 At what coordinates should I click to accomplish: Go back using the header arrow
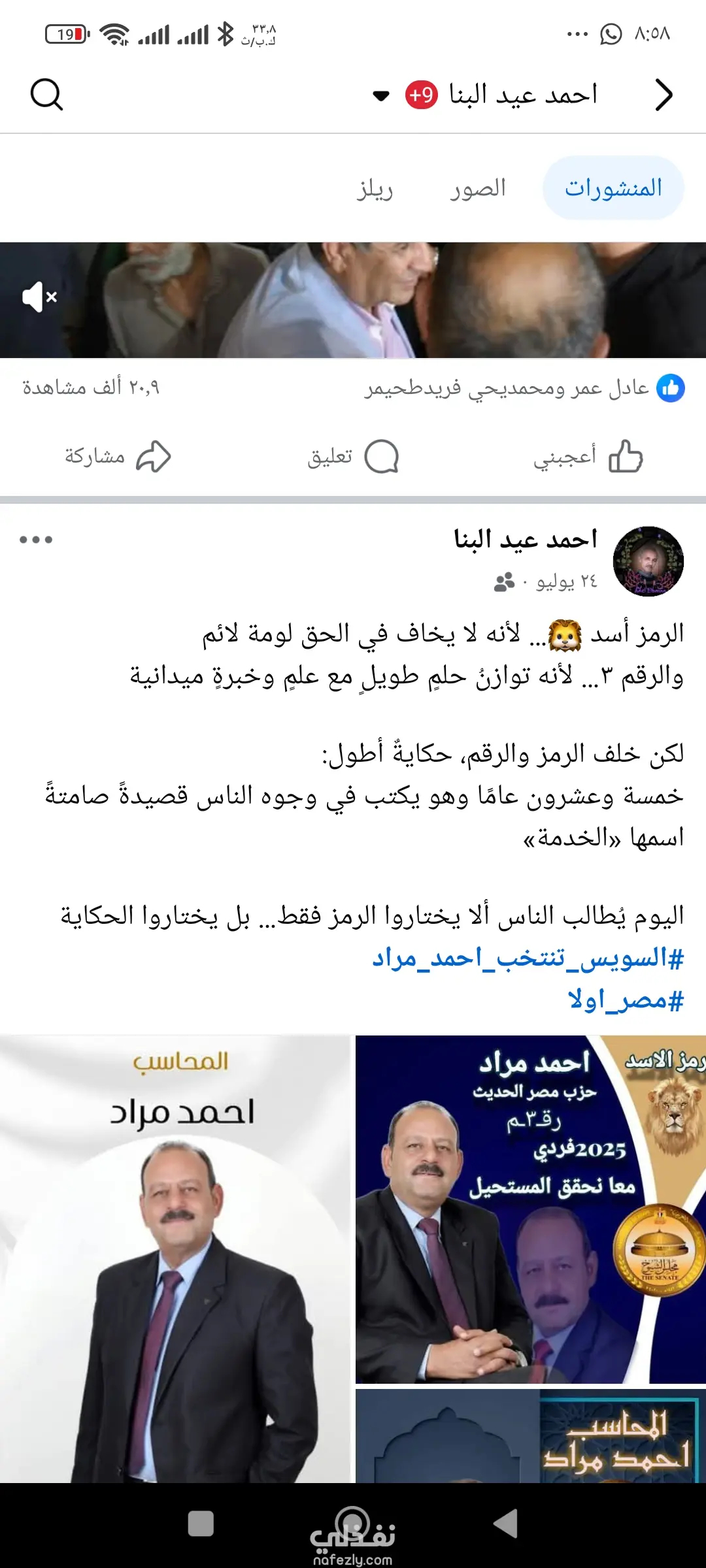pyautogui.click(x=664, y=95)
